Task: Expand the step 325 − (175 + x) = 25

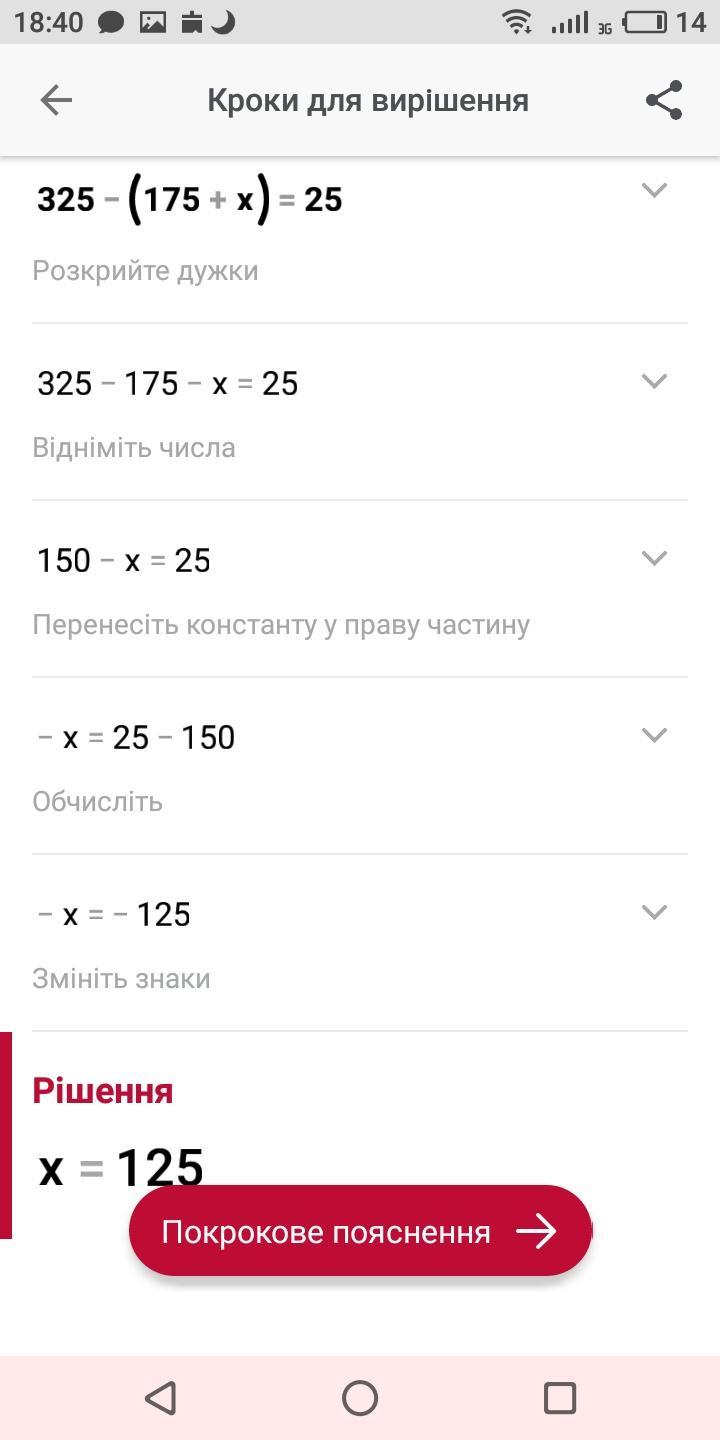Action: coord(654,190)
